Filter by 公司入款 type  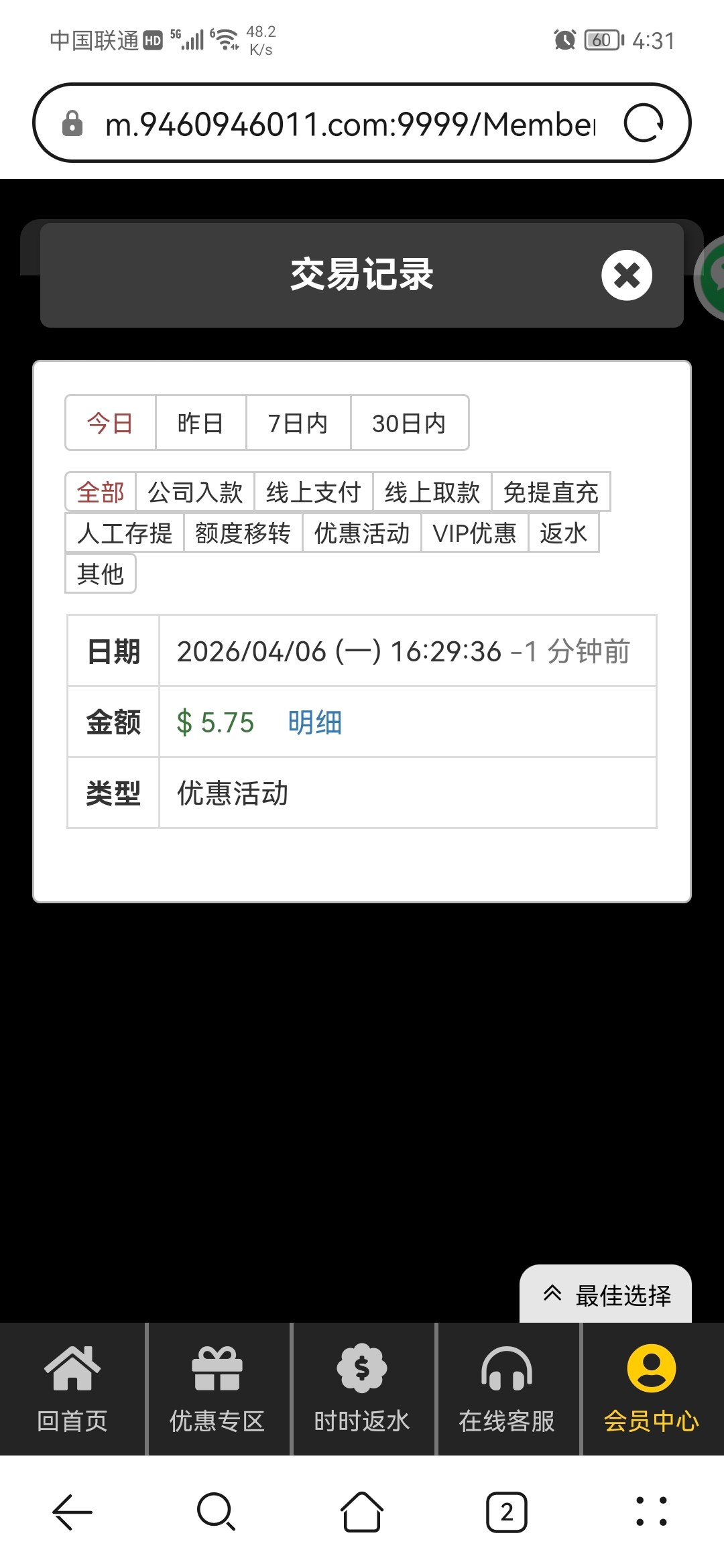pyautogui.click(x=194, y=493)
